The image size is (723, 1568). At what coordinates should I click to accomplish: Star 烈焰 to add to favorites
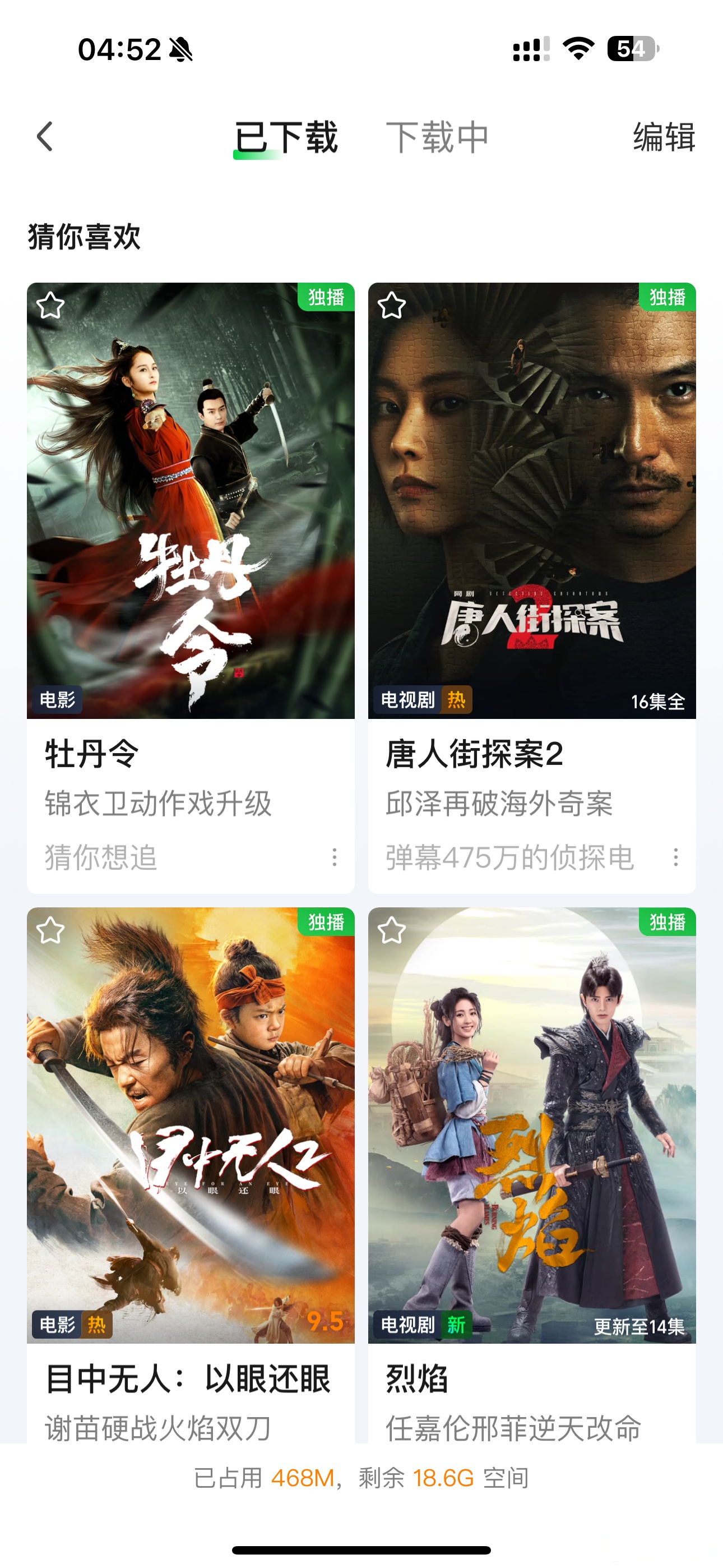pos(392,931)
